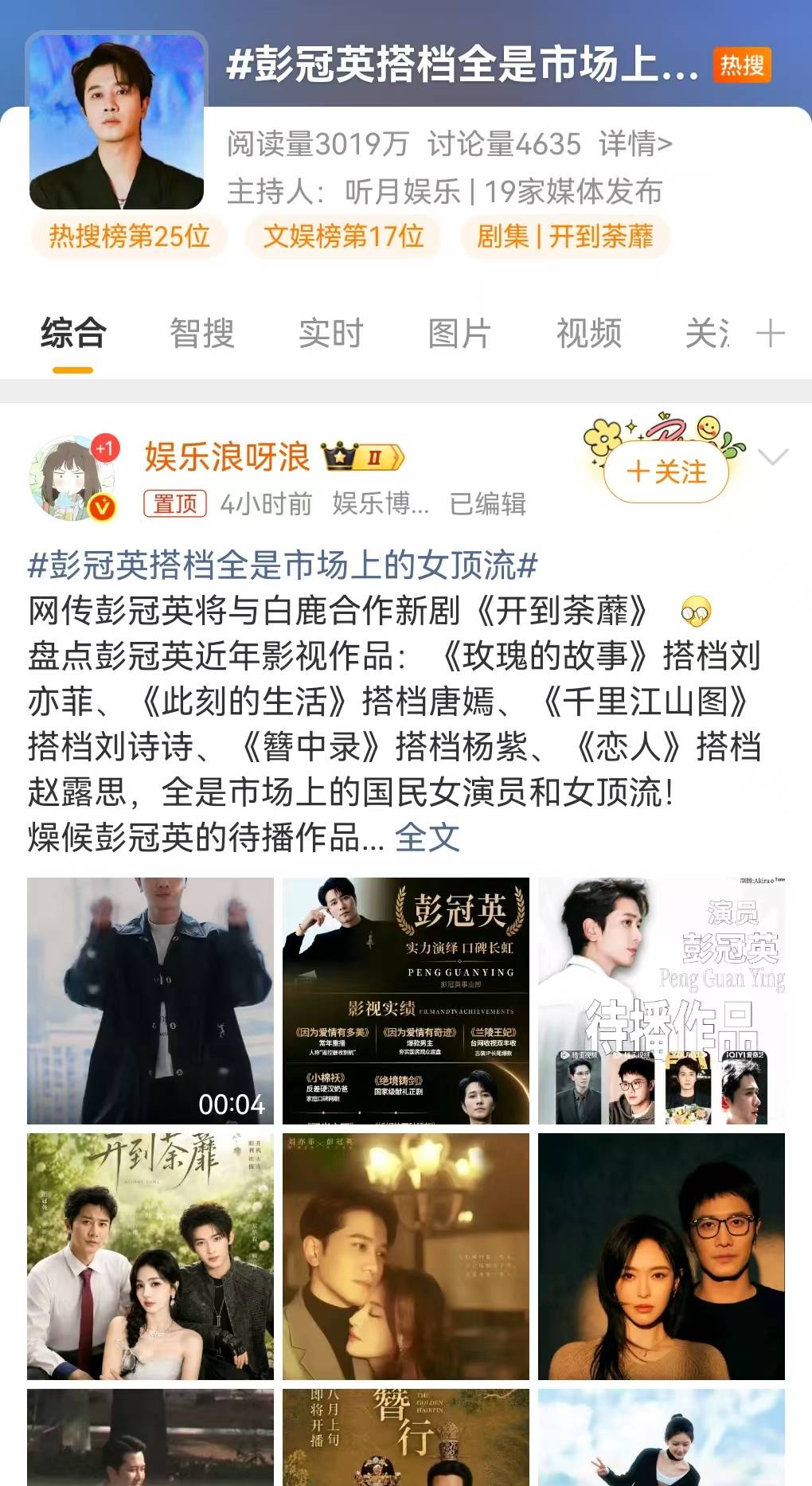The height and width of the screenshot is (1486, 812).
Task: Add a tab with the plus icon
Action: click(x=770, y=333)
